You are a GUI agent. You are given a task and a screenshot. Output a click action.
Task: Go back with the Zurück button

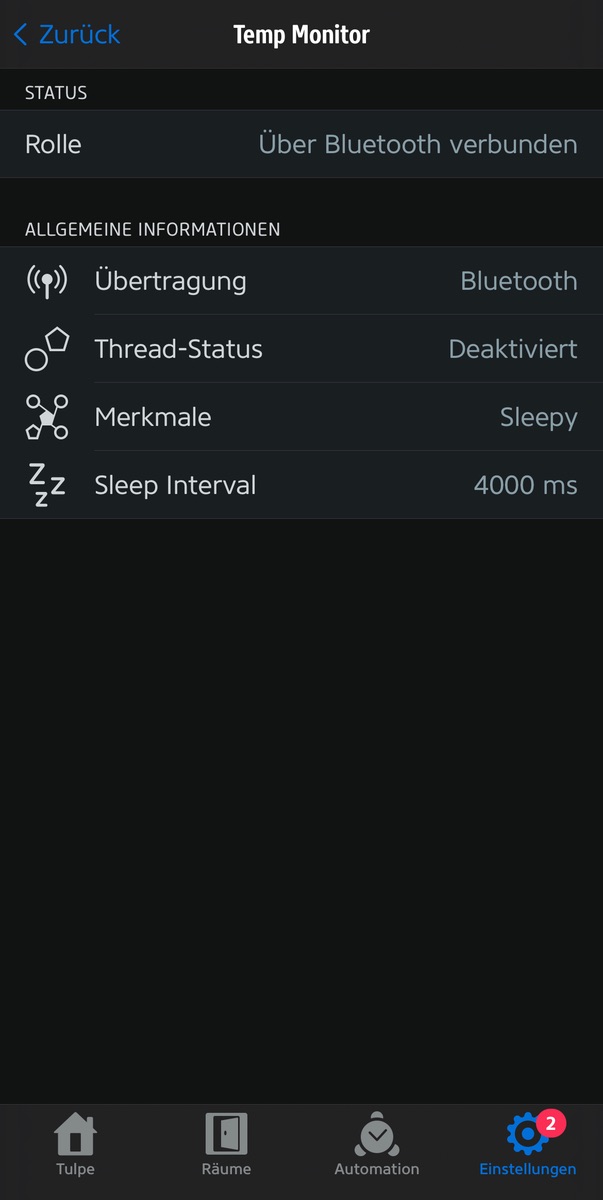(66, 35)
